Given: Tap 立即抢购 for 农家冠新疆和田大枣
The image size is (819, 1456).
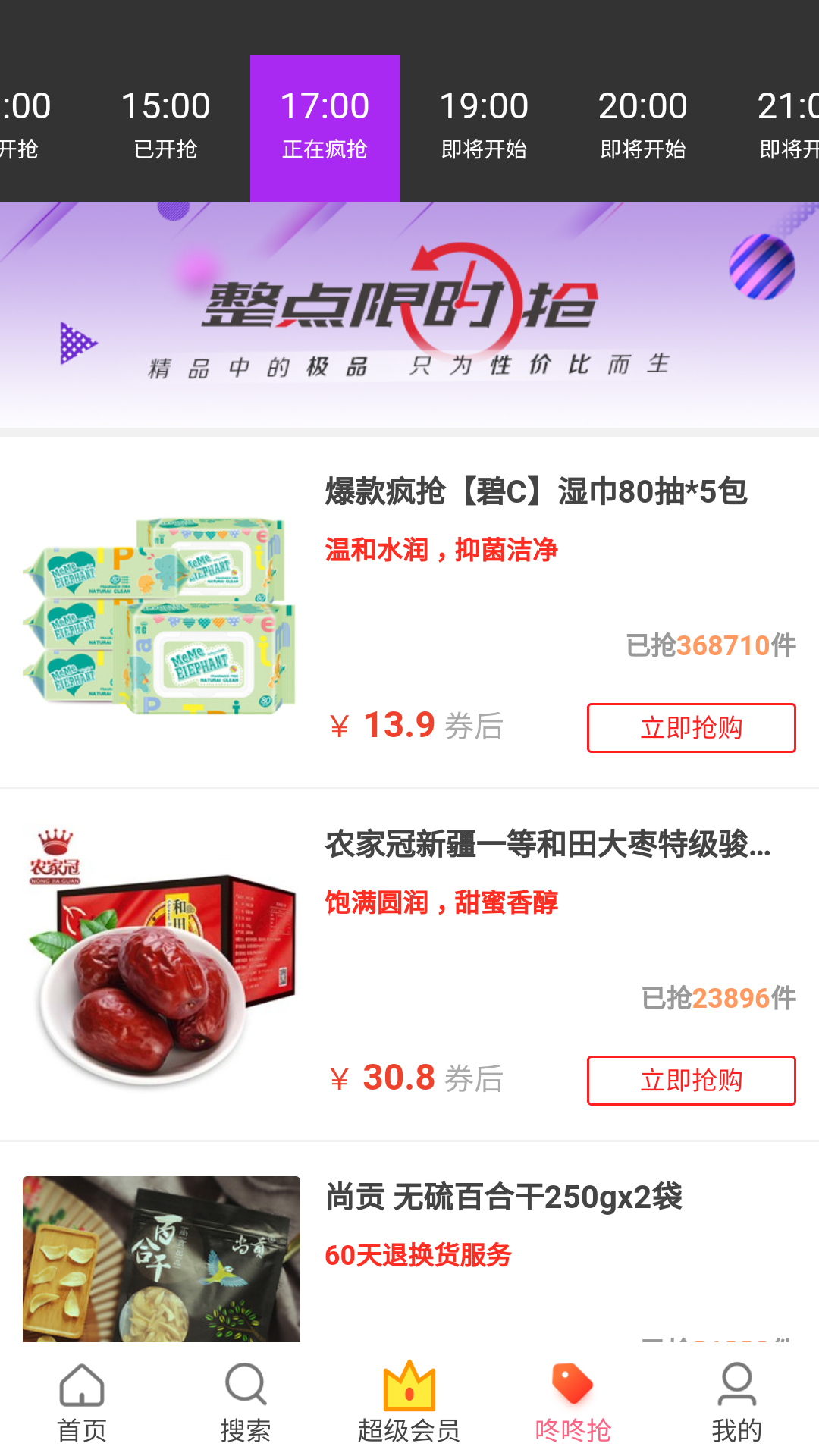Looking at the screenshot, I should pyautogui.click(x=691, y=1081).
